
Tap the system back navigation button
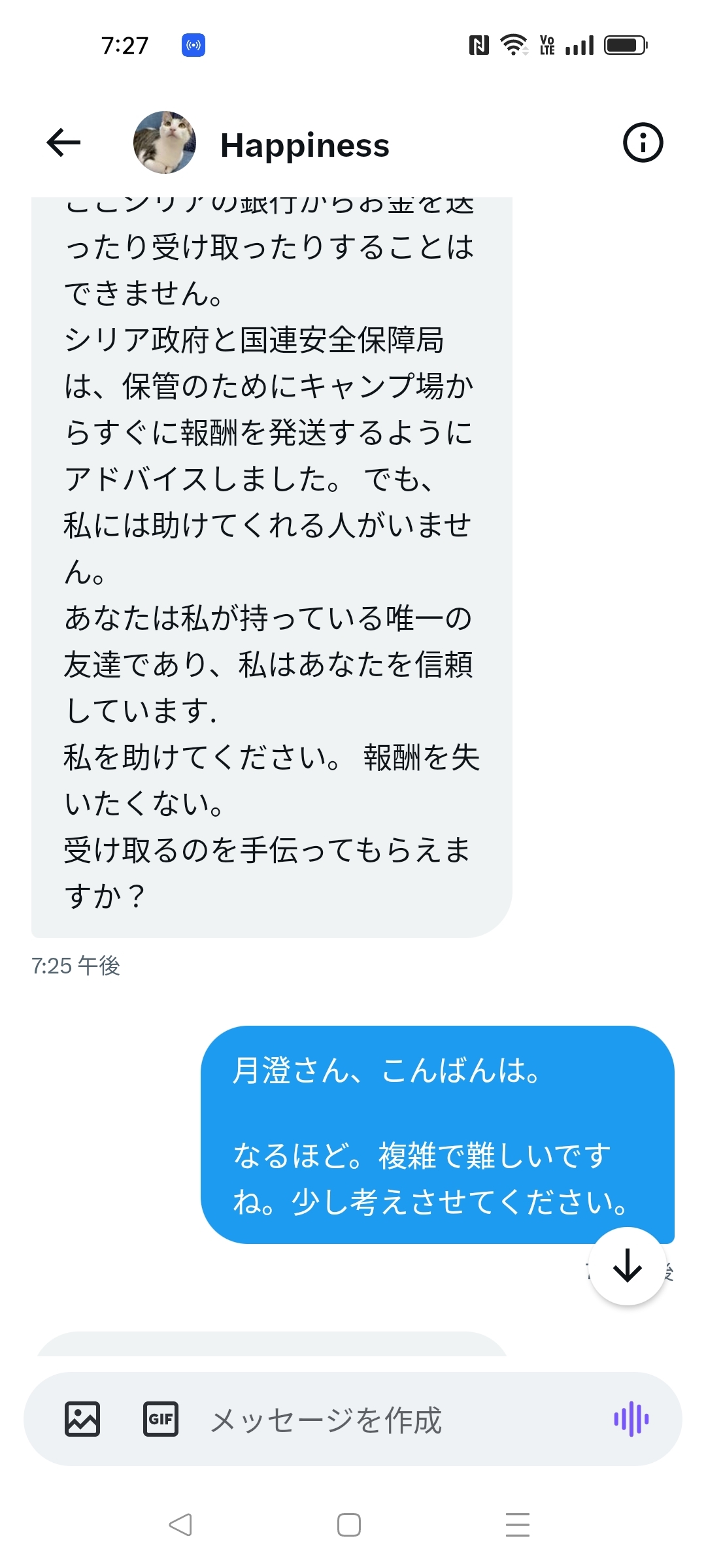coord(180,1525)
